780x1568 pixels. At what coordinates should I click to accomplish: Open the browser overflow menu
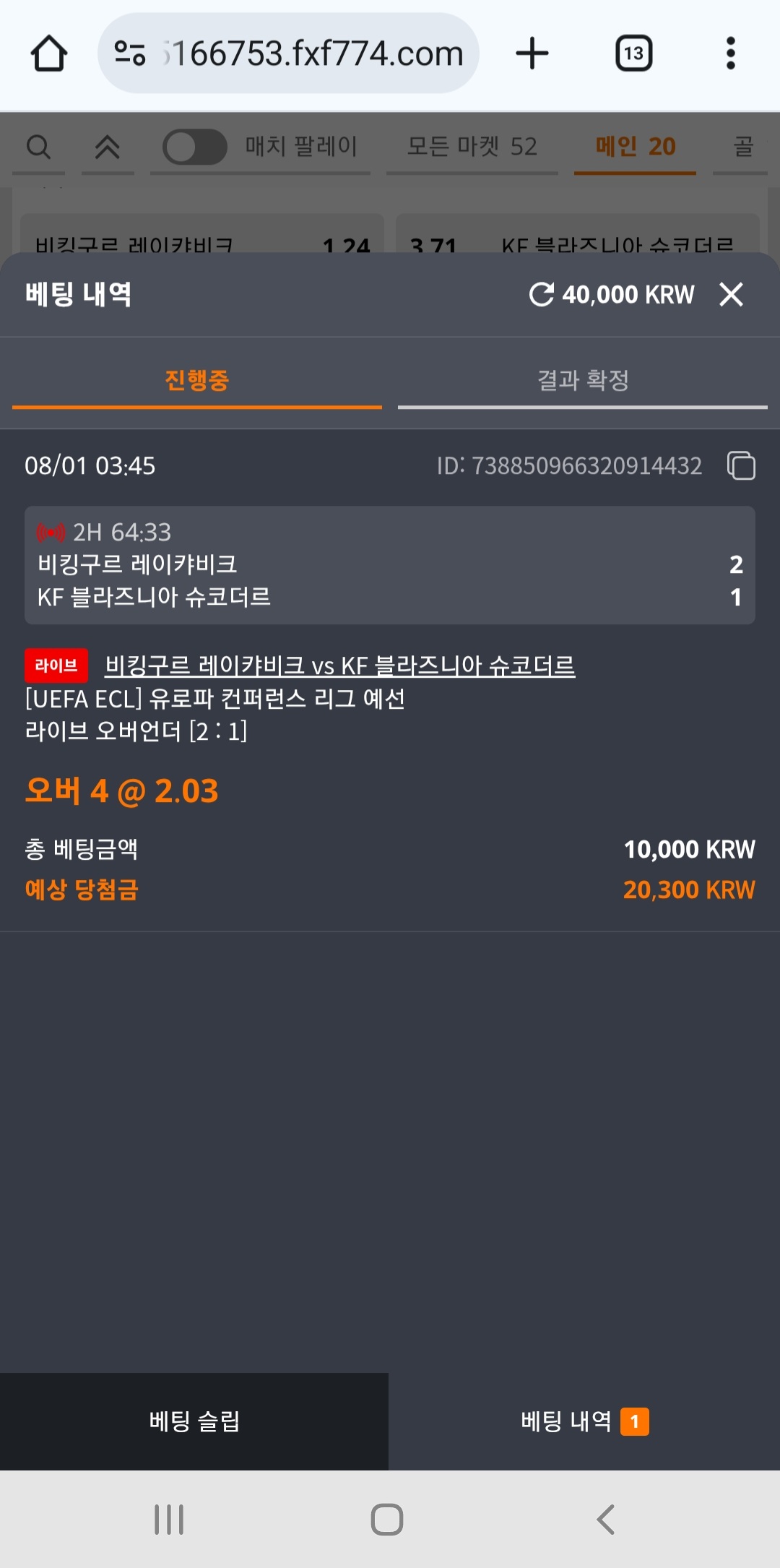click(x=731, y=53)
